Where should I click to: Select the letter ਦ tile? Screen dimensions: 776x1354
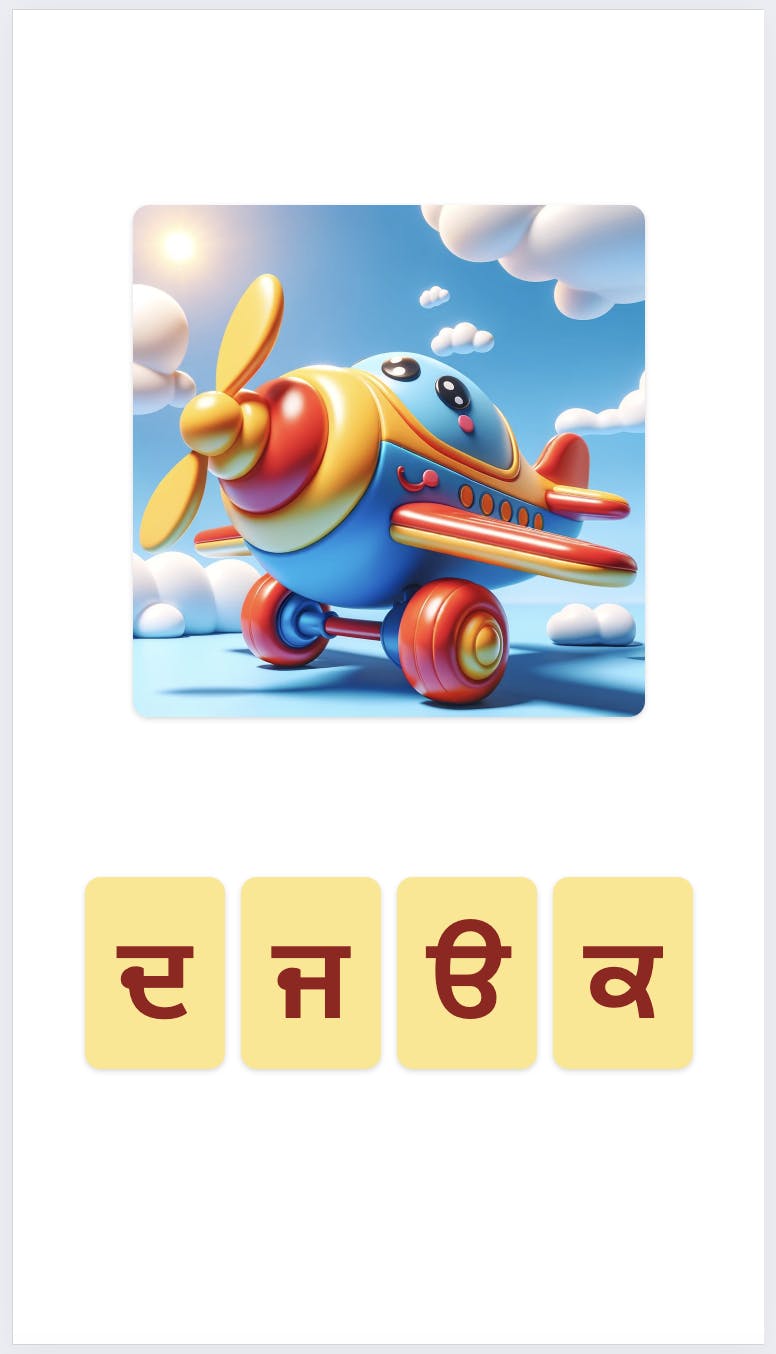(x=155, y=973)
